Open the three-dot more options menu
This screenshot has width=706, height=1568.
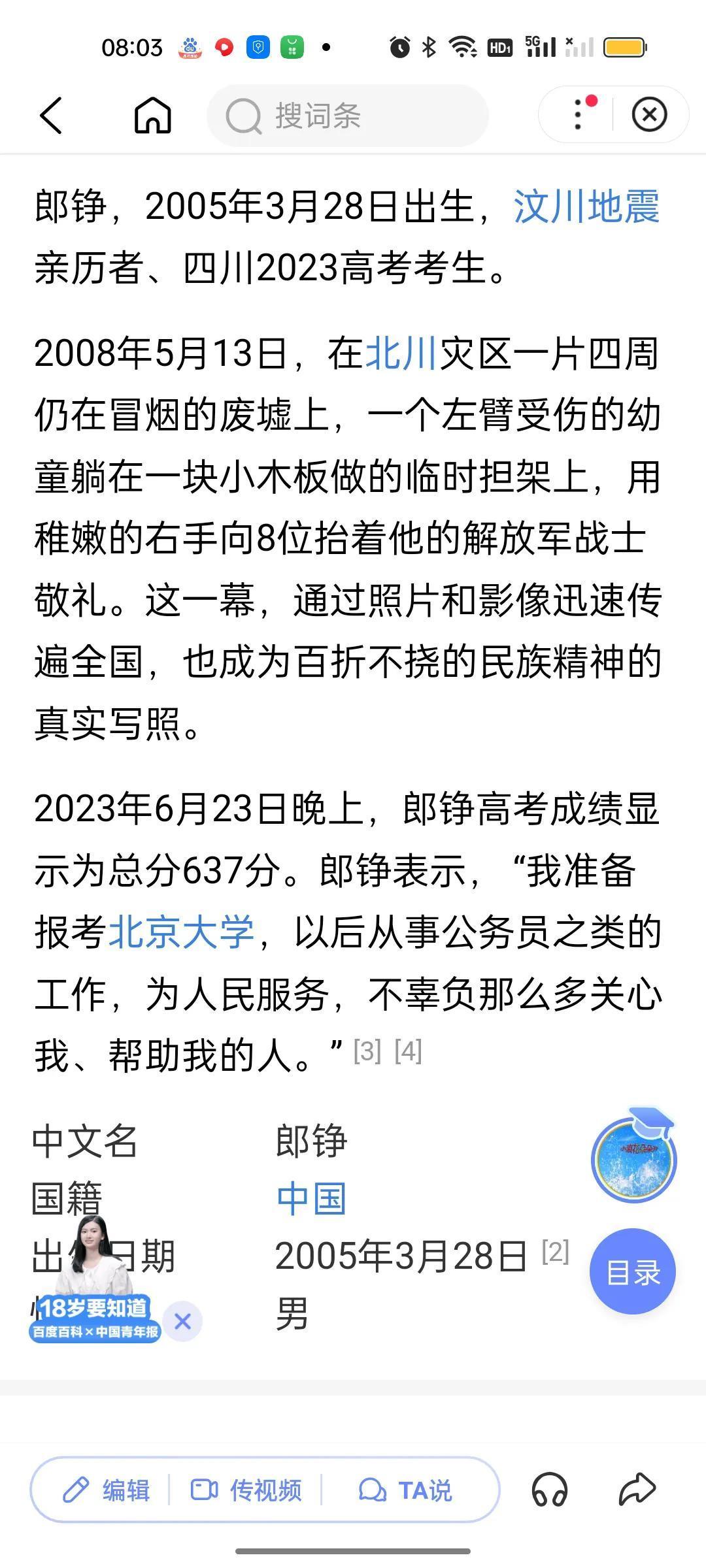pos(578,115)
